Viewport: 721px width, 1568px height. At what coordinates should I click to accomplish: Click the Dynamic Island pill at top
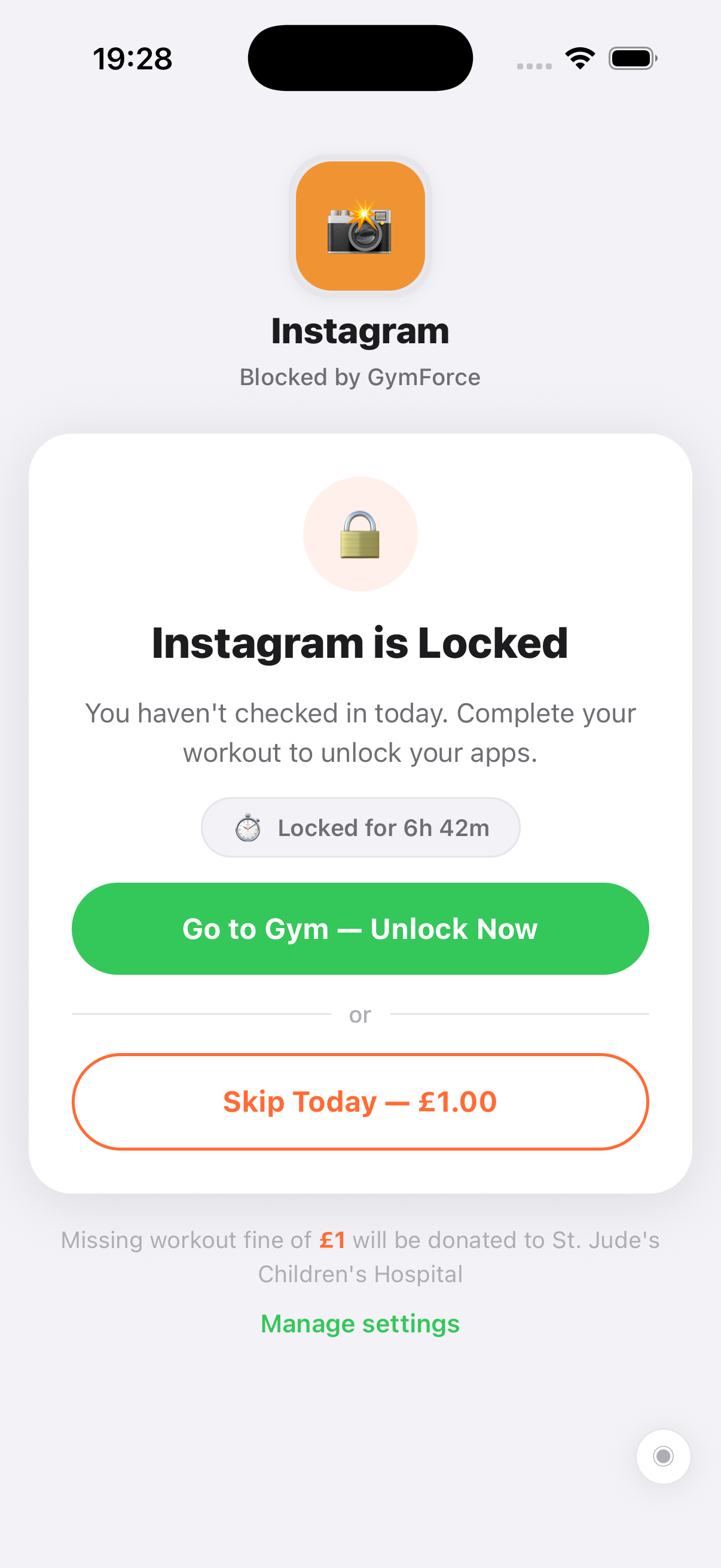360,57
